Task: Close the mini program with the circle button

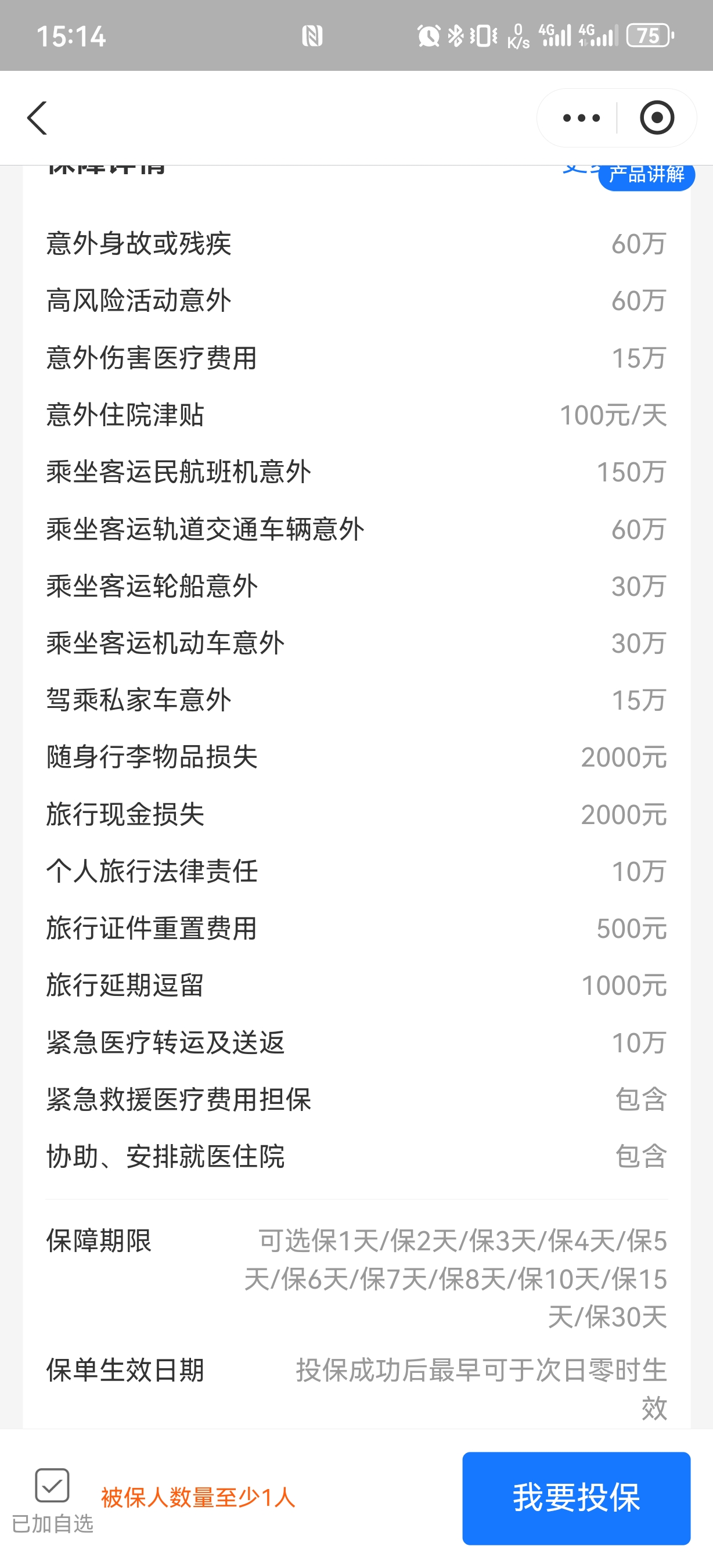Action: pyautogui.click(x=657, y=118)
